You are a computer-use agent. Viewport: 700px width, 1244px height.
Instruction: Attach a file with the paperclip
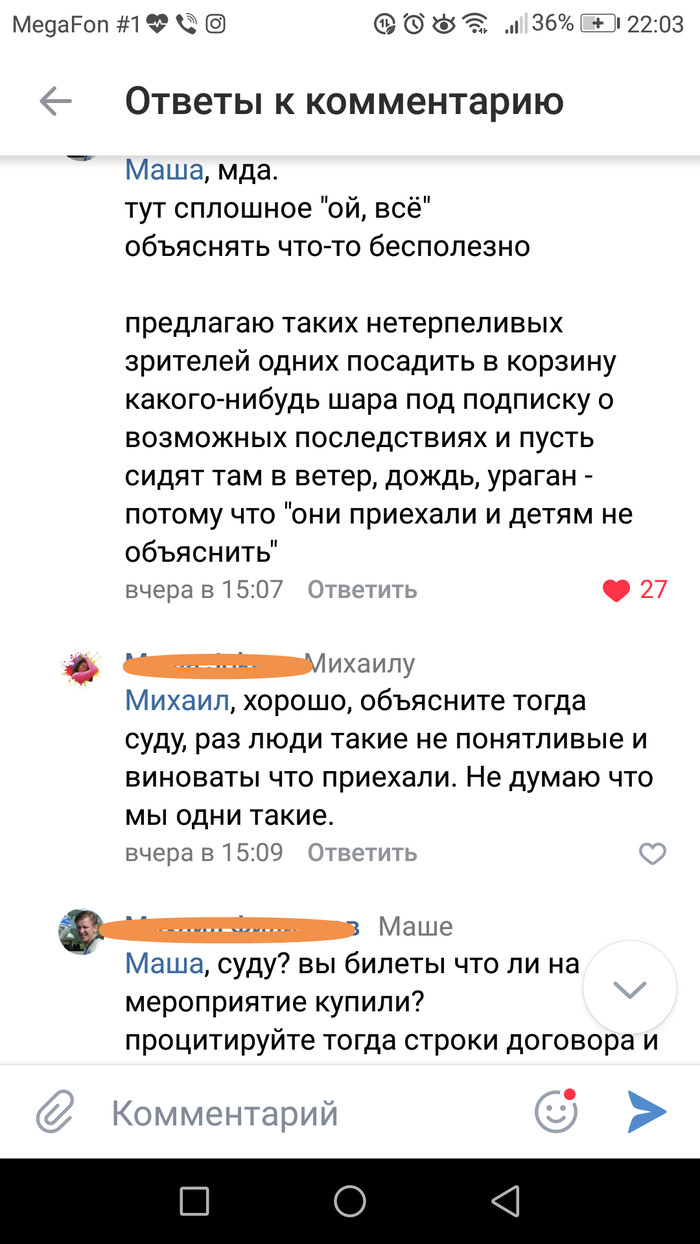(56, 1112)
